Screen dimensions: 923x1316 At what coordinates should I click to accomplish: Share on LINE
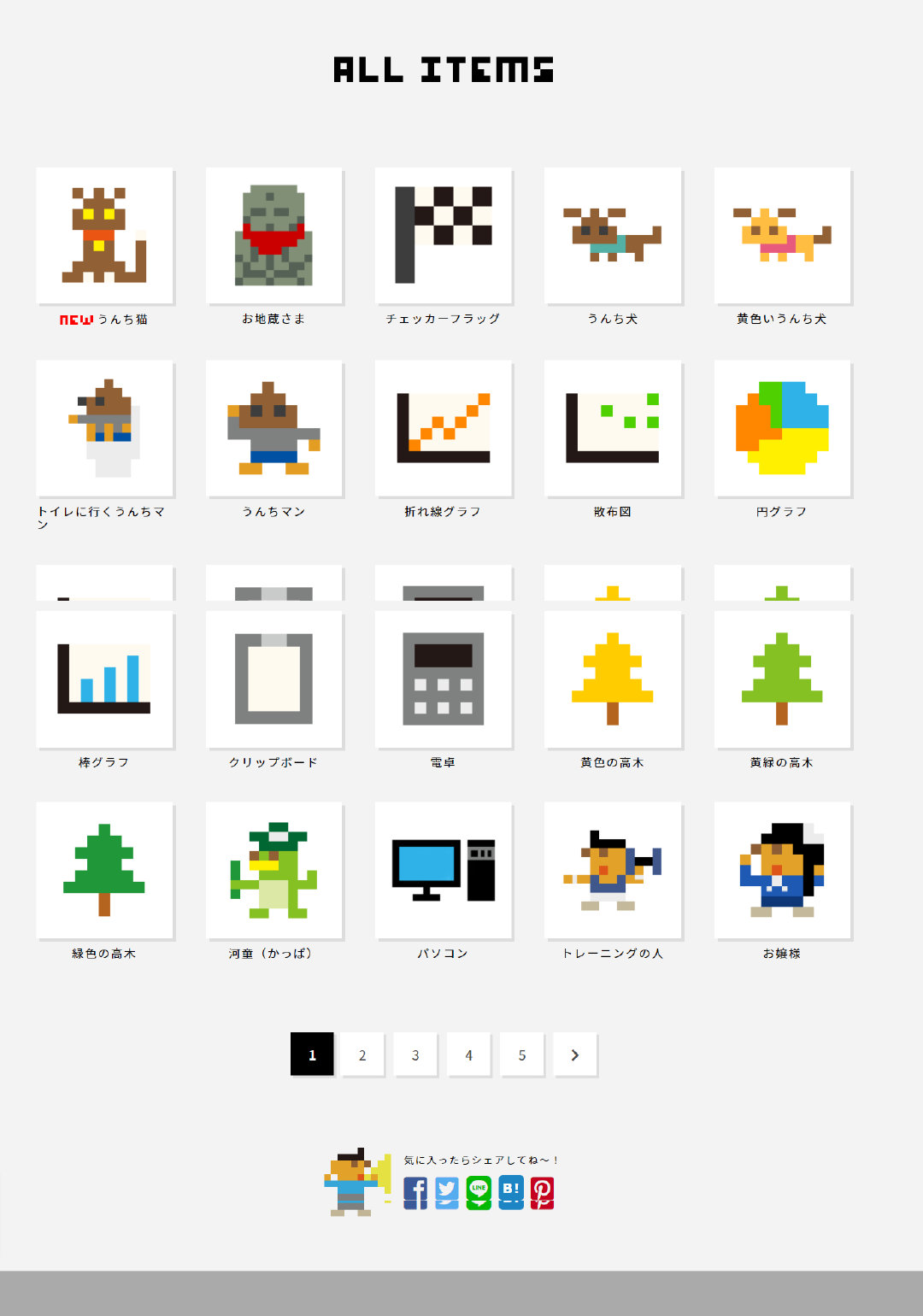[479, 1192]
